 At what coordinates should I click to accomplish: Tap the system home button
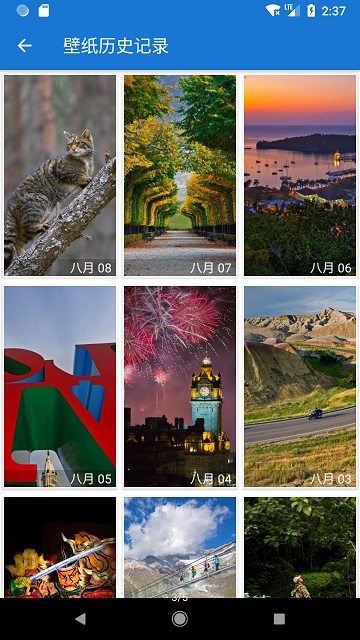tap(180, 619)
